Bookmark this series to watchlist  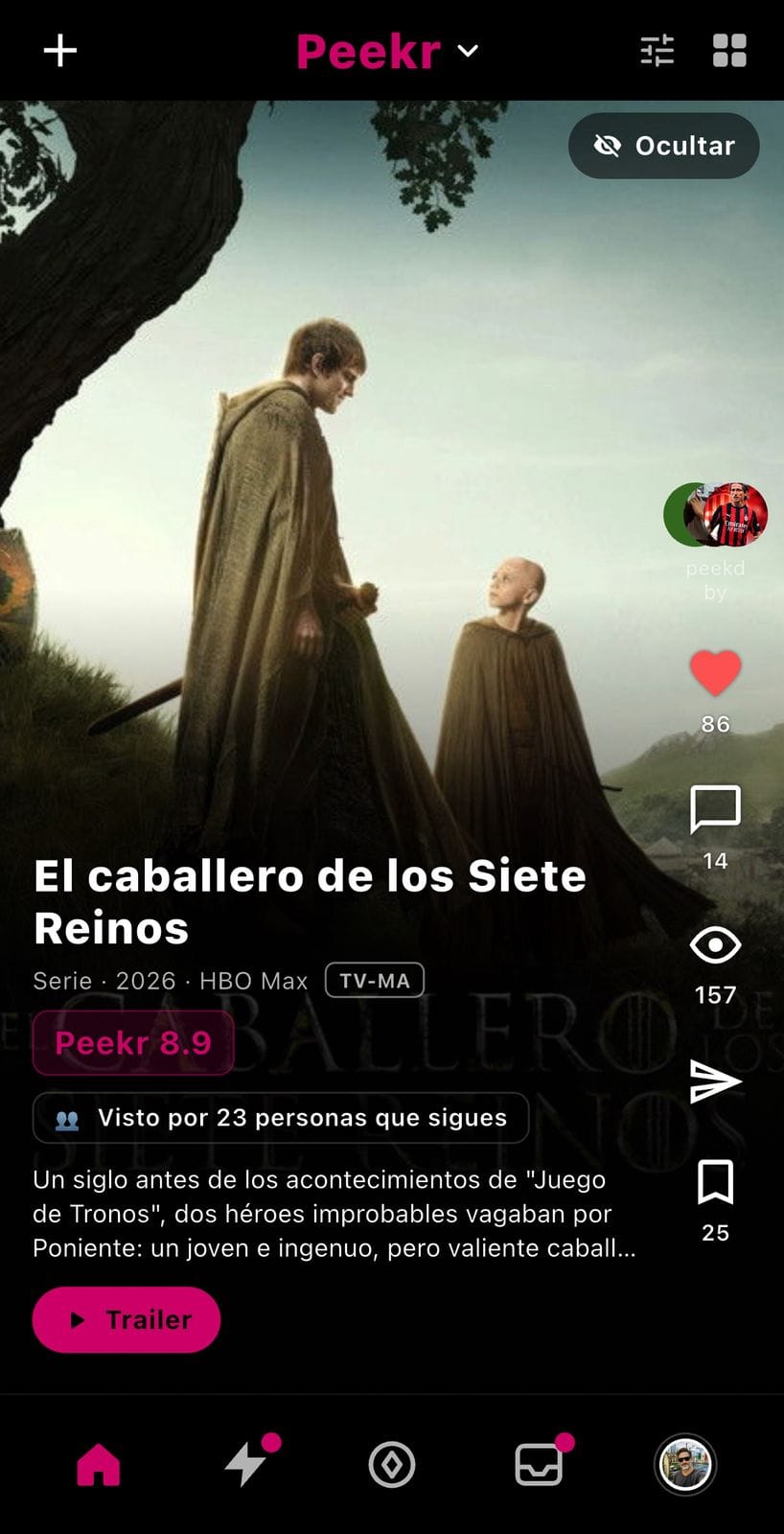coord(716,1181)
